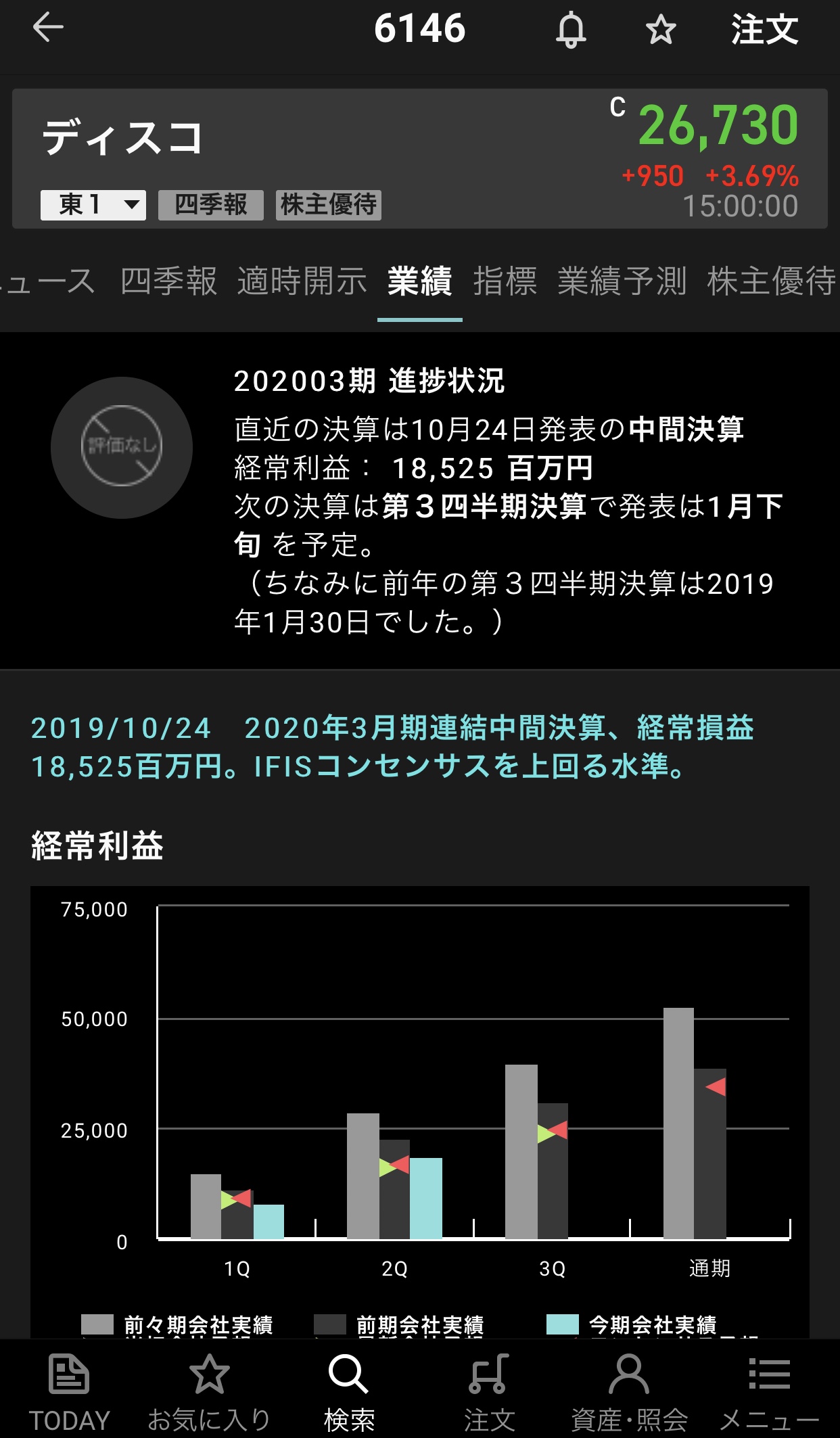The image size is (840, 1438).
Task: Go back using the top-left arrow
Action: [x=48, y=28]
